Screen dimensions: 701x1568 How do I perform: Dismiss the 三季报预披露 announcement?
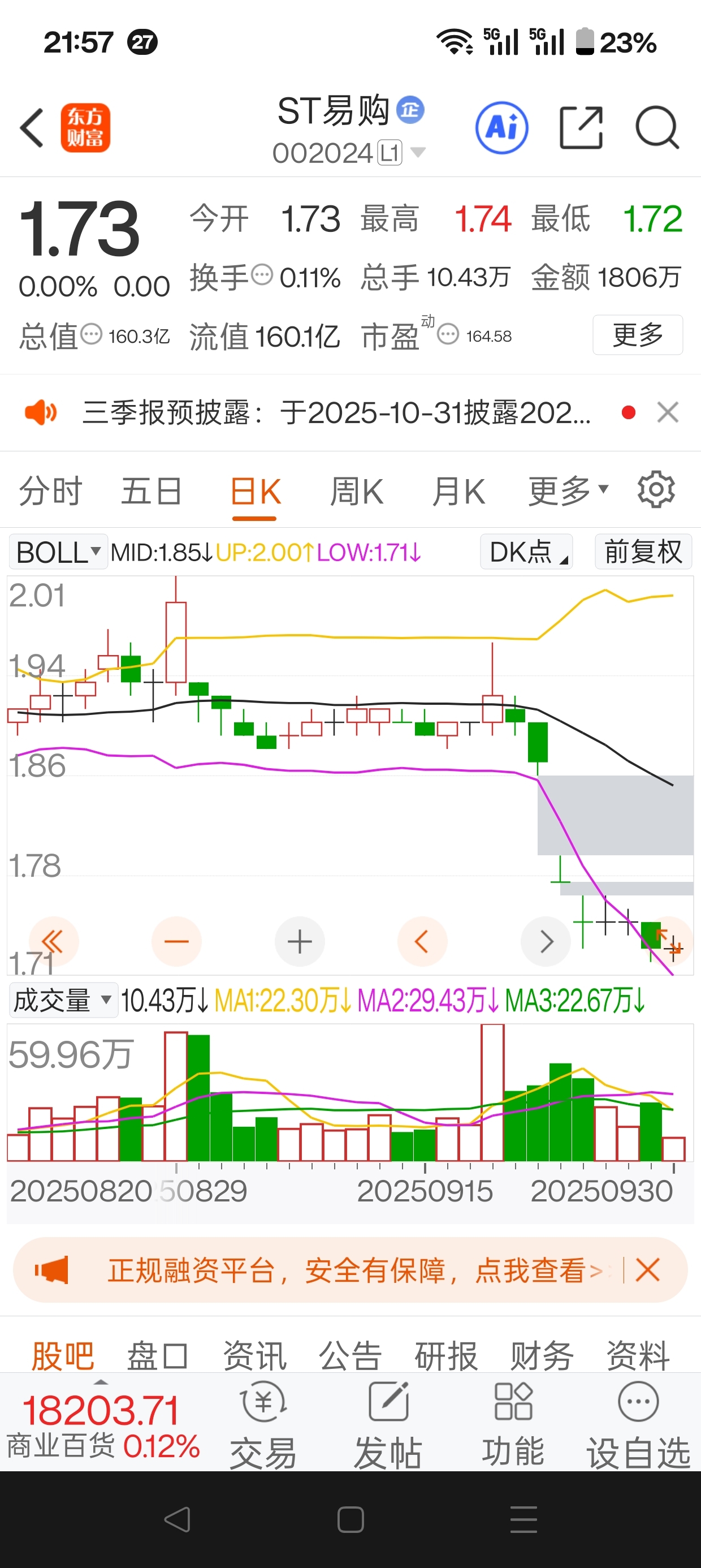(668, 413)
